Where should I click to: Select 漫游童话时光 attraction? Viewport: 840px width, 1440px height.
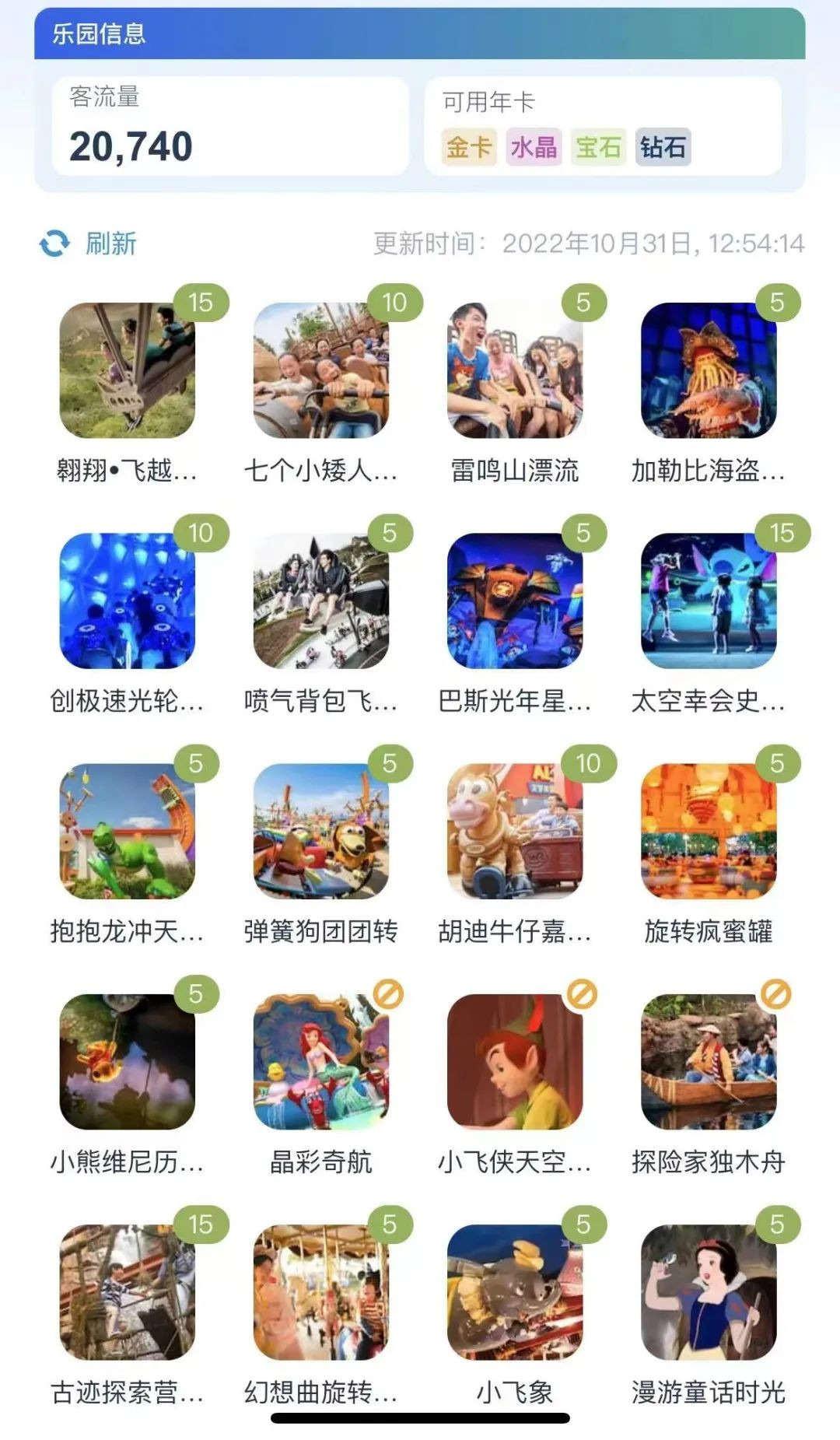[708, 1292]
